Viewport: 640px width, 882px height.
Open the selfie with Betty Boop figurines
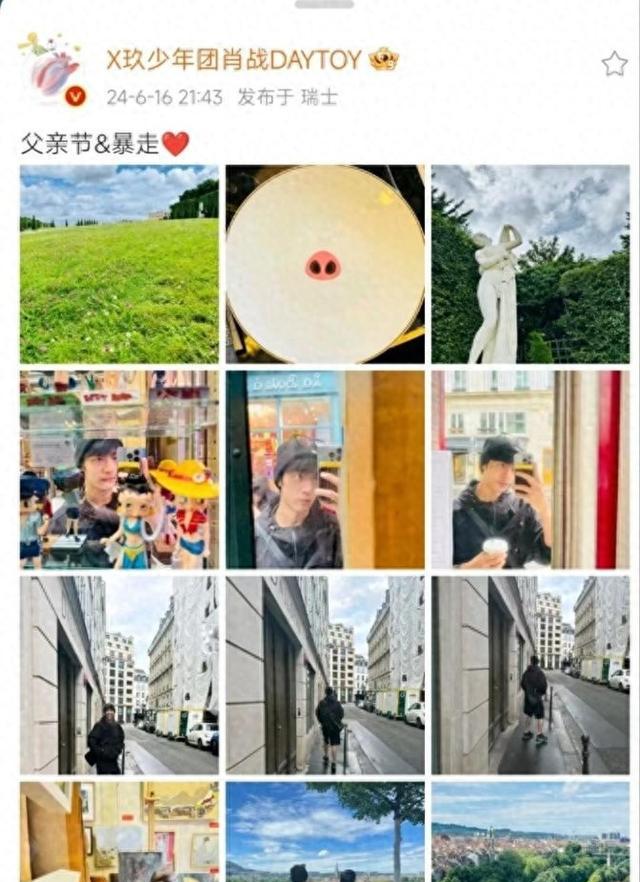[119, 470]
